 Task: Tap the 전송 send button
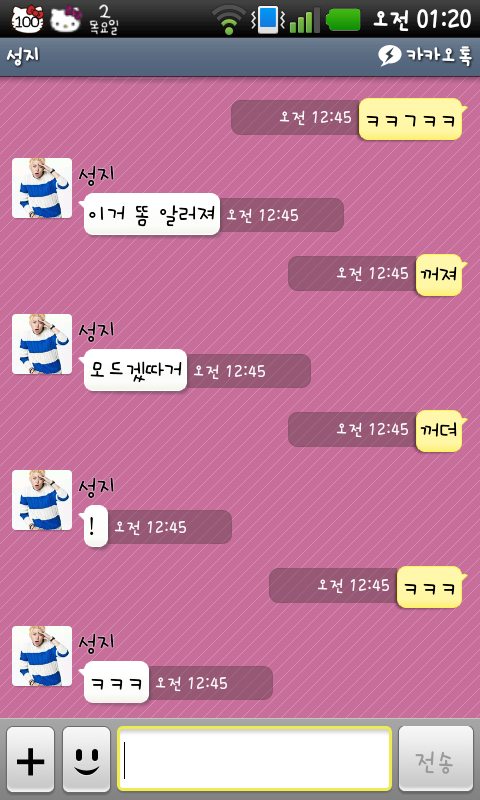[x=436, y=759]
